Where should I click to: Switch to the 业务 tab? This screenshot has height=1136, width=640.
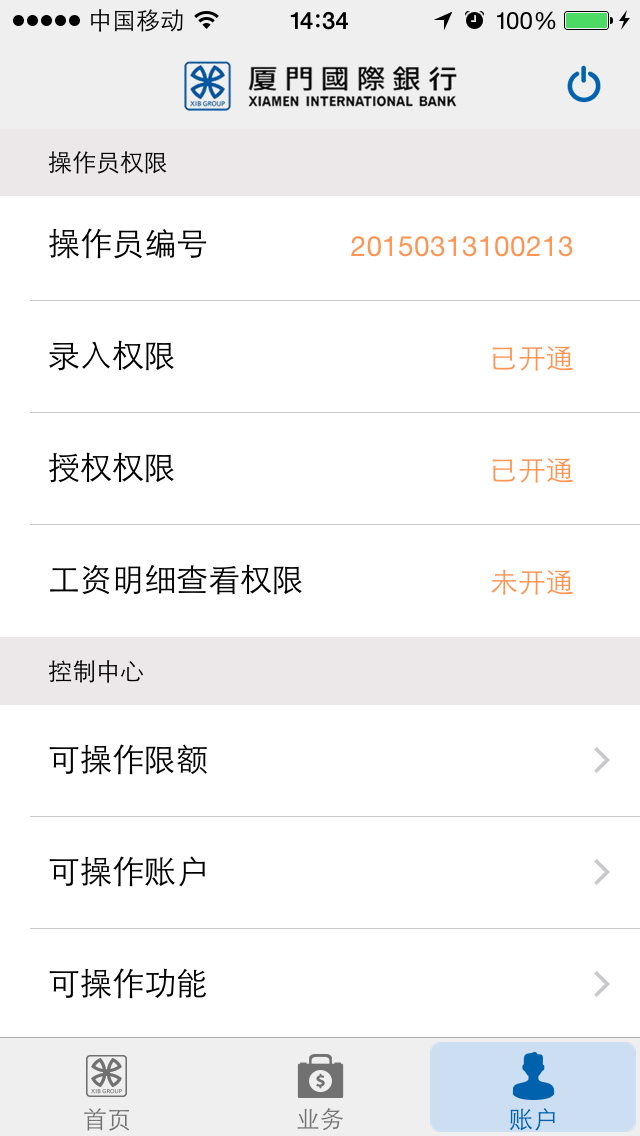point(320,1090)
